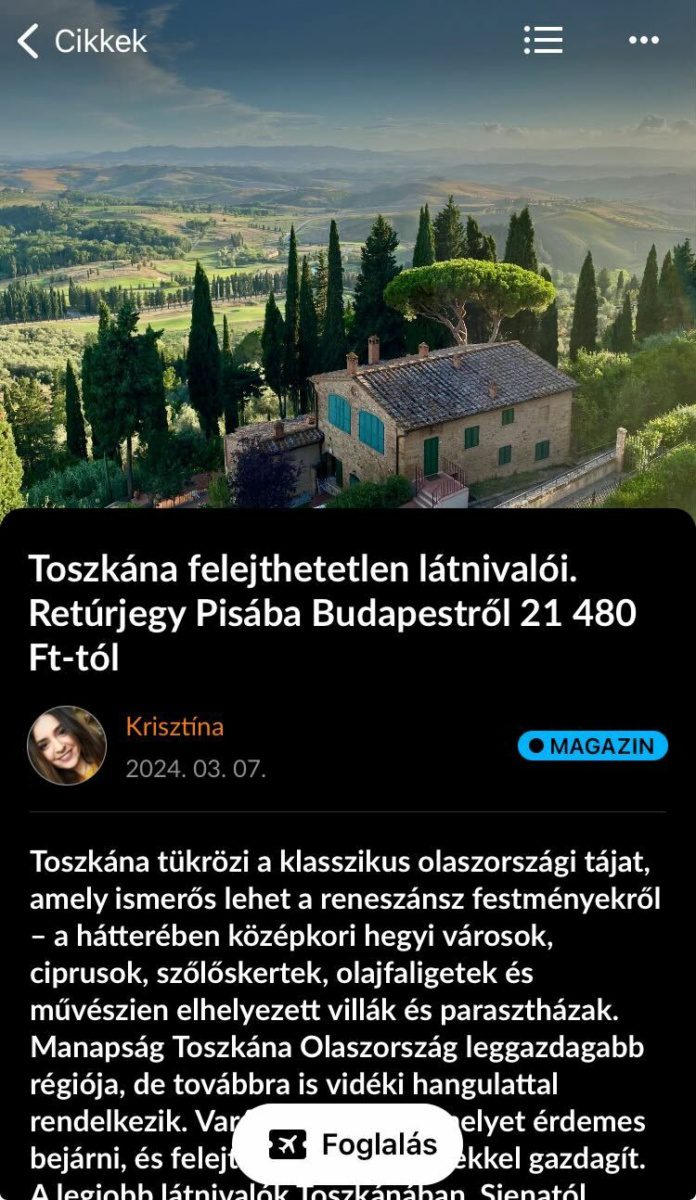Tap the Foglalás booking button

(x=354, y=1144)
